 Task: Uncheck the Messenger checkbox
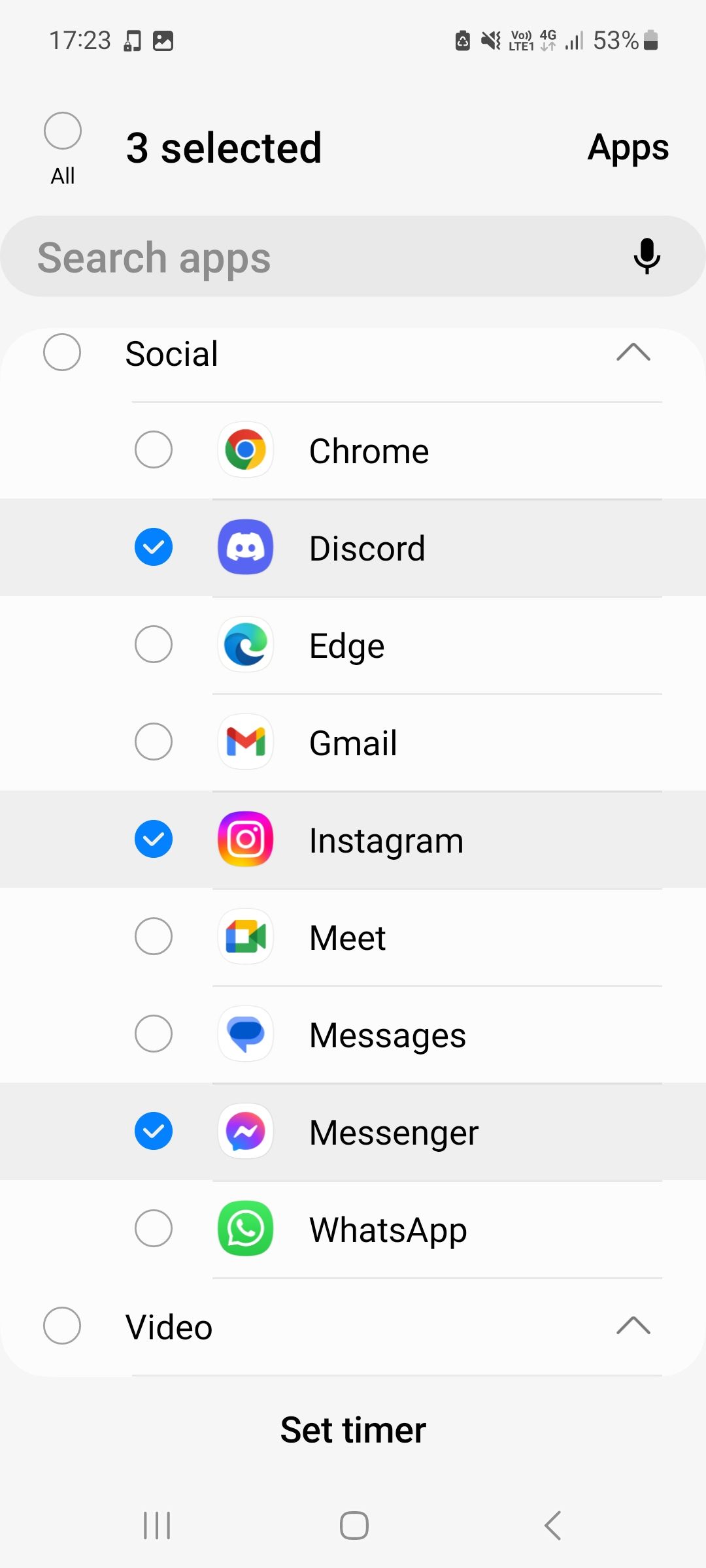click(x=154, y=1132)
